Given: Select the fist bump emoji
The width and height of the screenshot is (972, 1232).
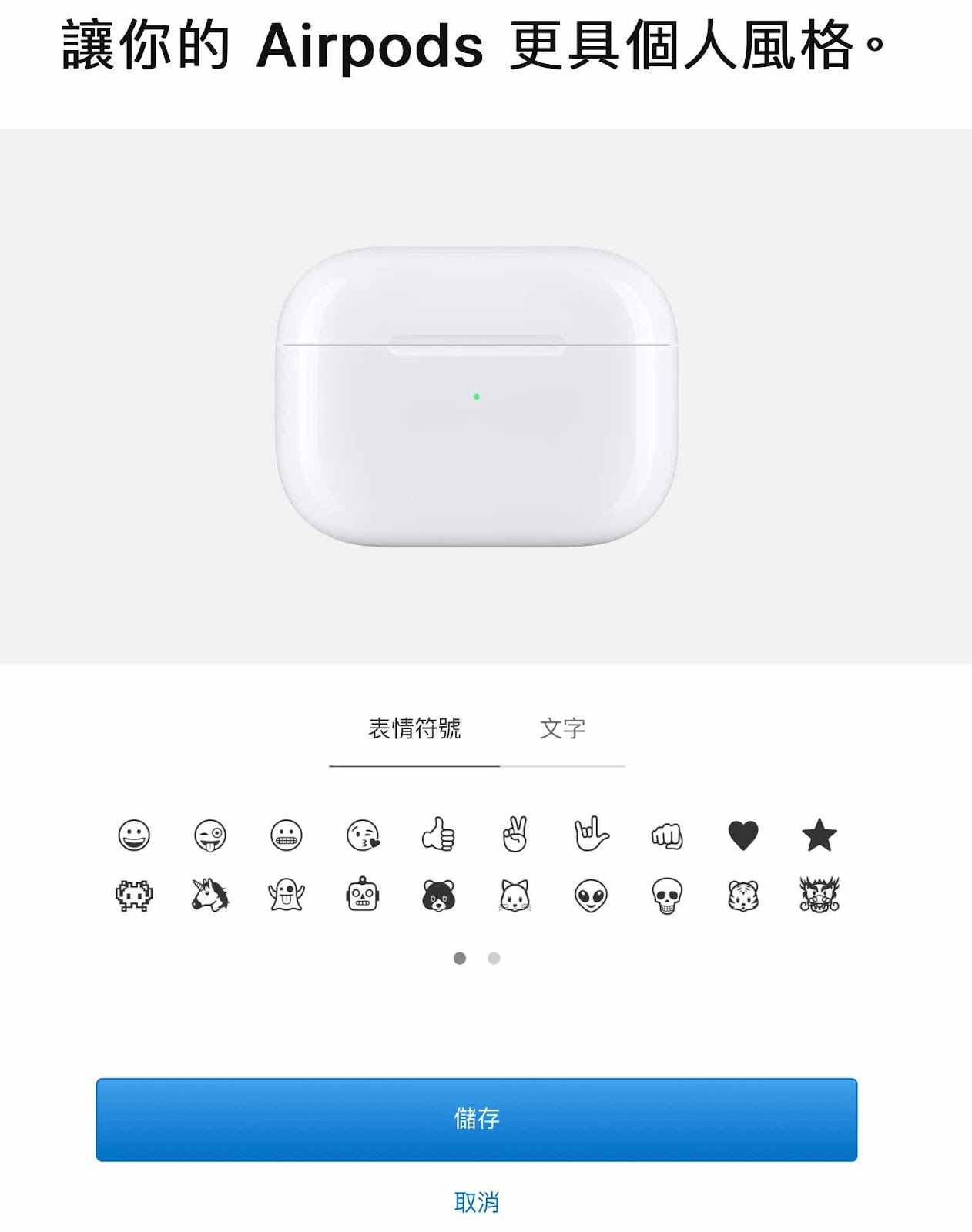Looking at the screenshot, I should pos(667,835).
